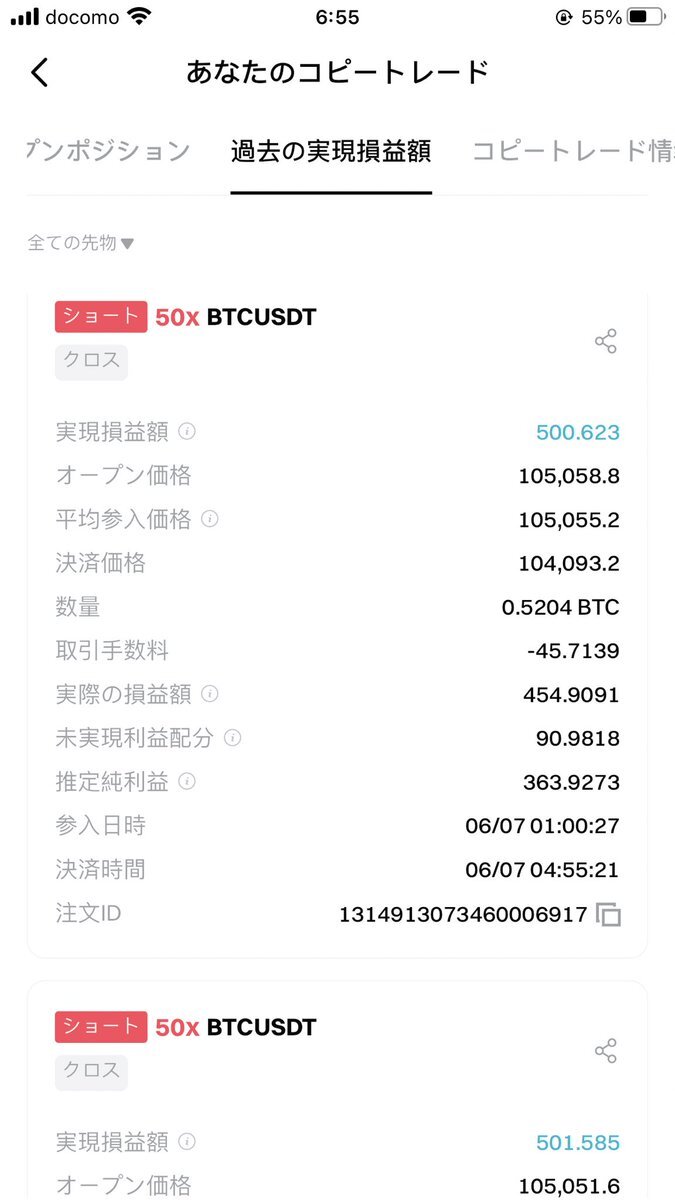View info about 実際の損益額
675x1200 pixels.
pyautogui.click(x=210, y=694)
